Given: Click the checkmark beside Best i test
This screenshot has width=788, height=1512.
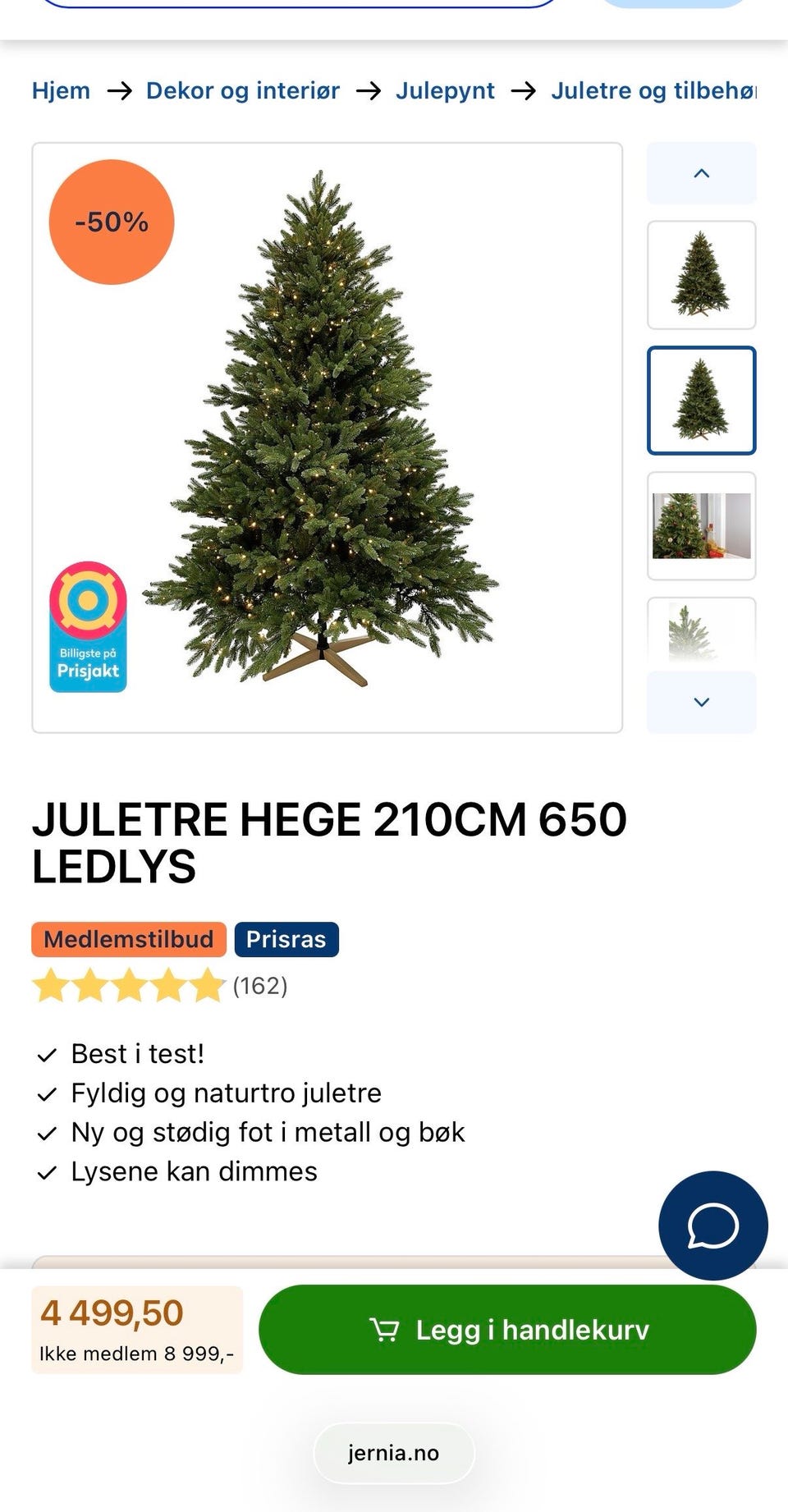Looking at the screenshot, I should pos(47,1054).
